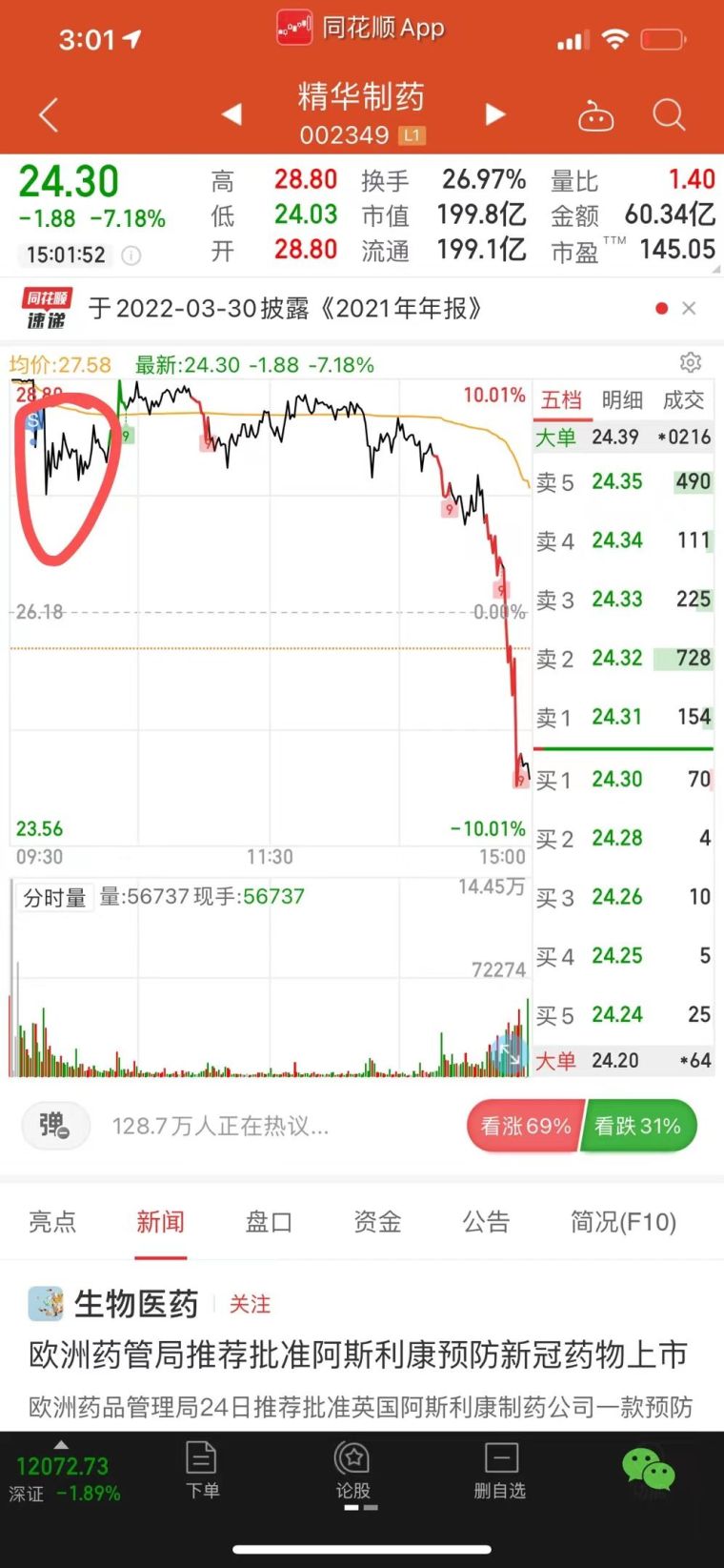Open the 公告 tab
Image resolution: width=724 pixels, height=1568 pixels.
point(486,1221)
